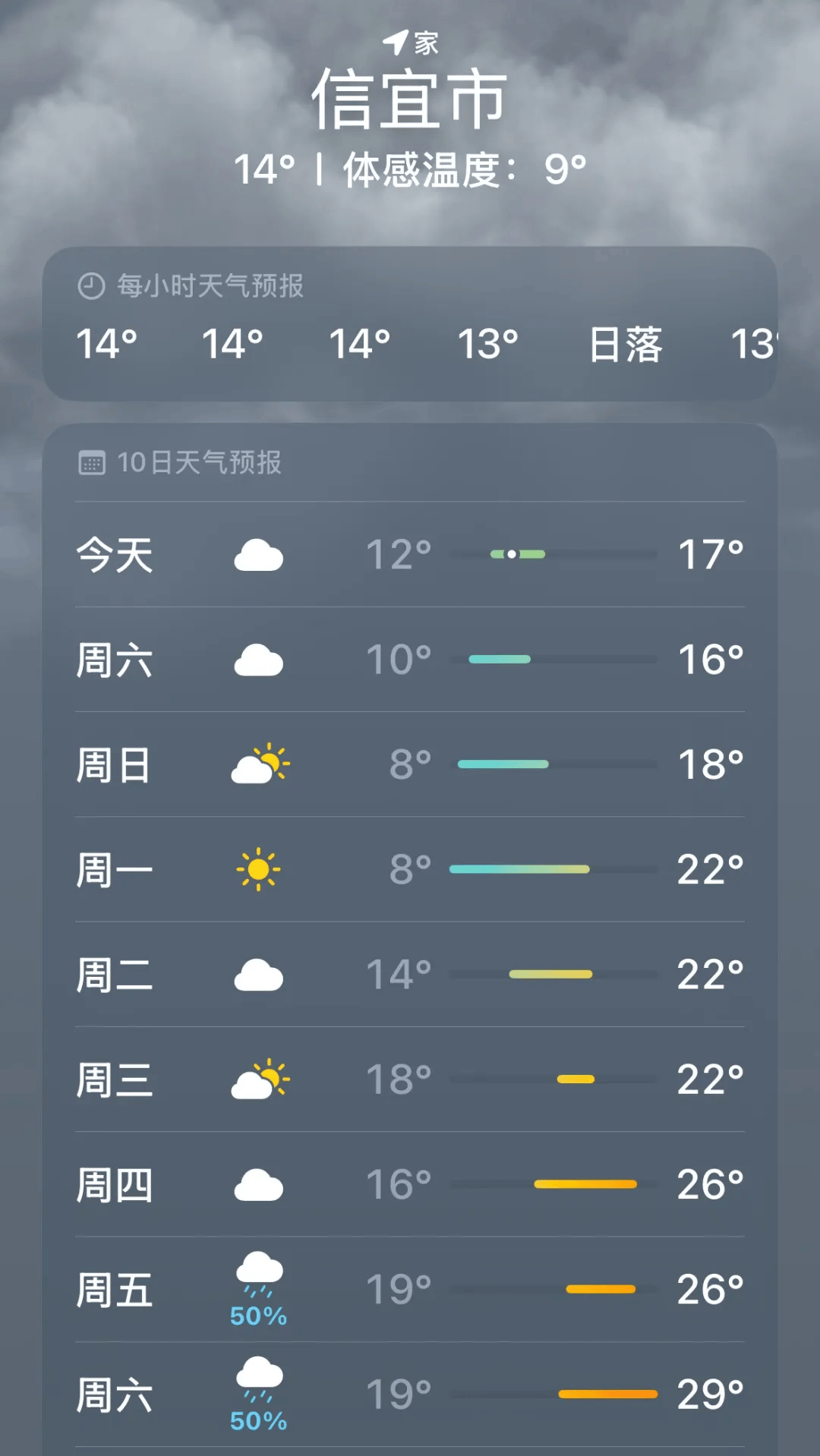This screenshot has height=1456, width=820.
Task: Show the 周三 daily forecast
Action: tap(410, 1079)
